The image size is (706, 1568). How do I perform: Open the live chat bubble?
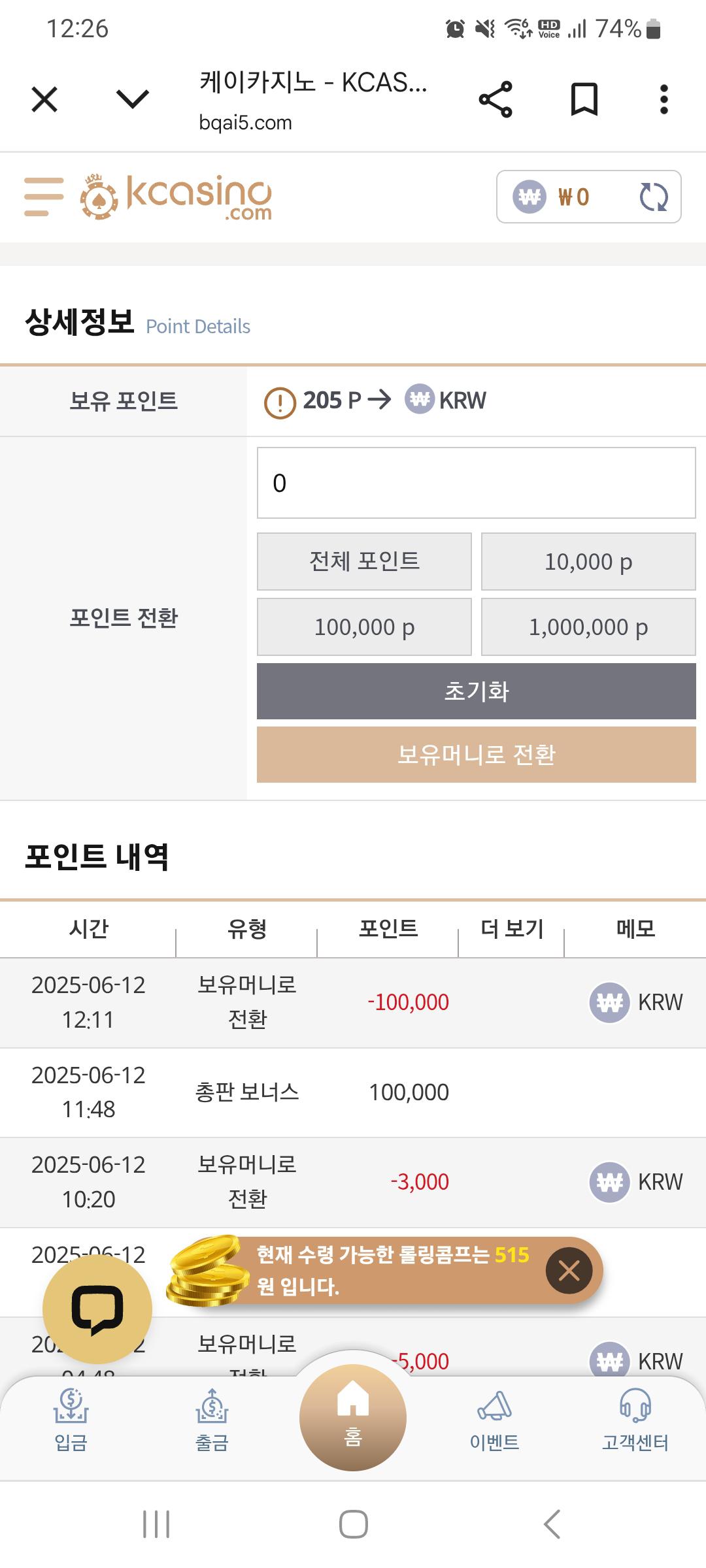[x=97, y=1309]
